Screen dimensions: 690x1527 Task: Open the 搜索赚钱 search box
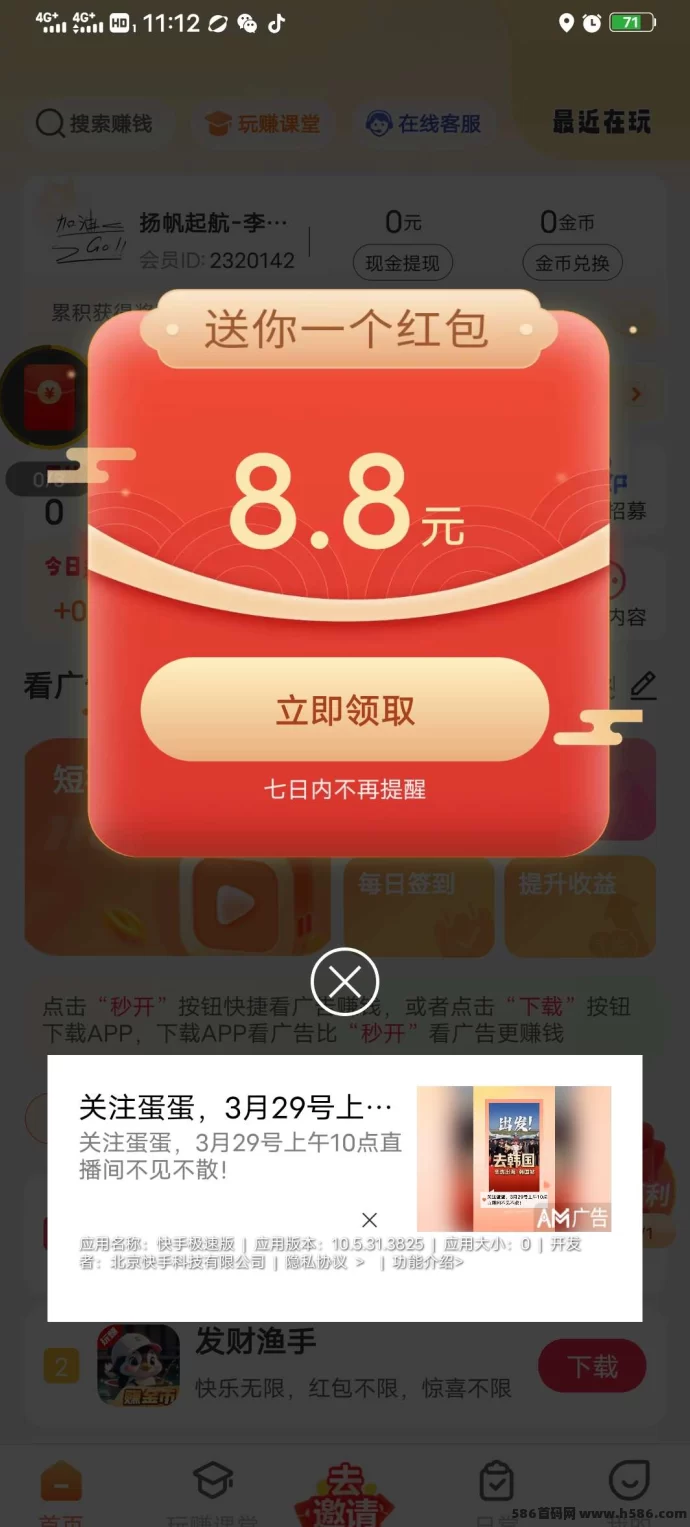pyautogui.click(x=95, y=124)
